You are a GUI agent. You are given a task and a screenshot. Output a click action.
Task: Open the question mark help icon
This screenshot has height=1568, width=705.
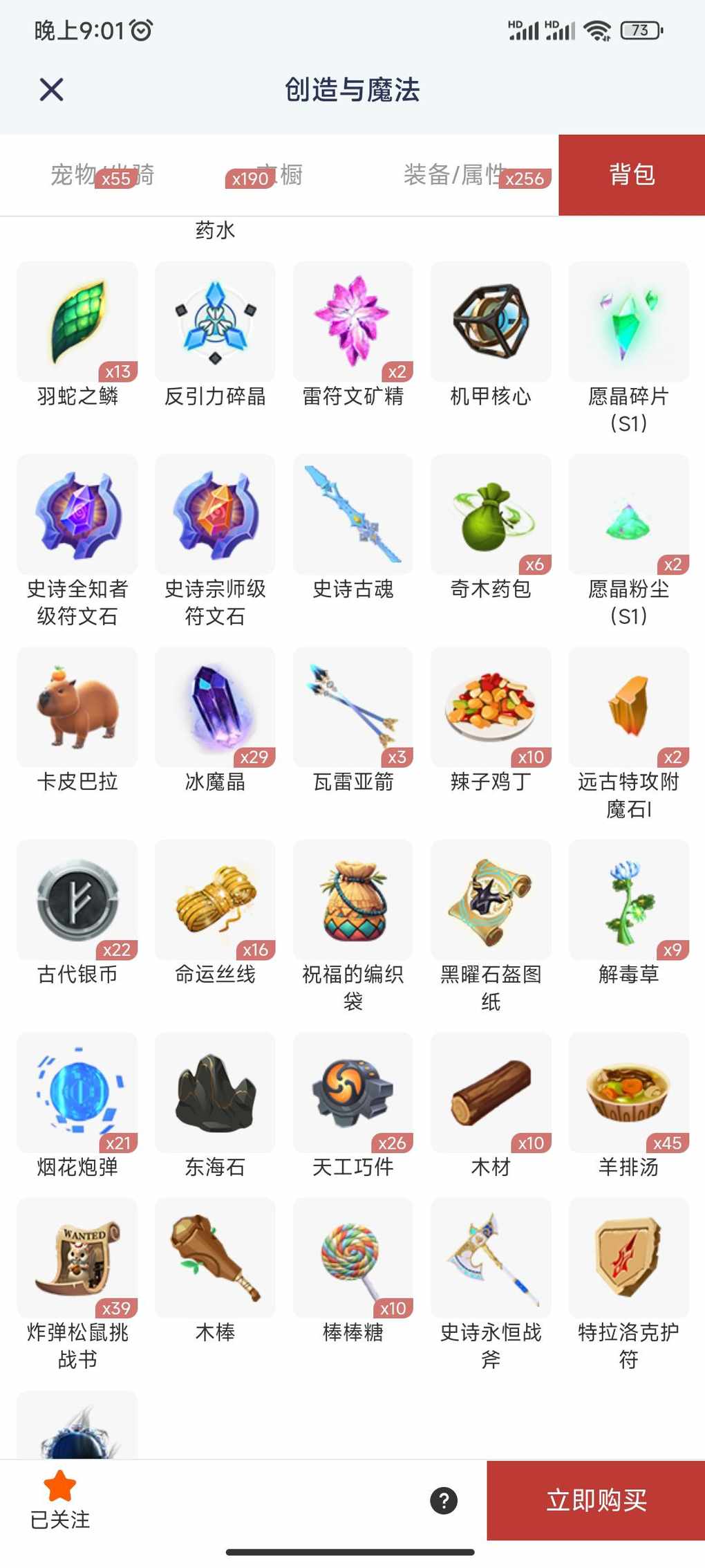click(x=444, y=1500)
